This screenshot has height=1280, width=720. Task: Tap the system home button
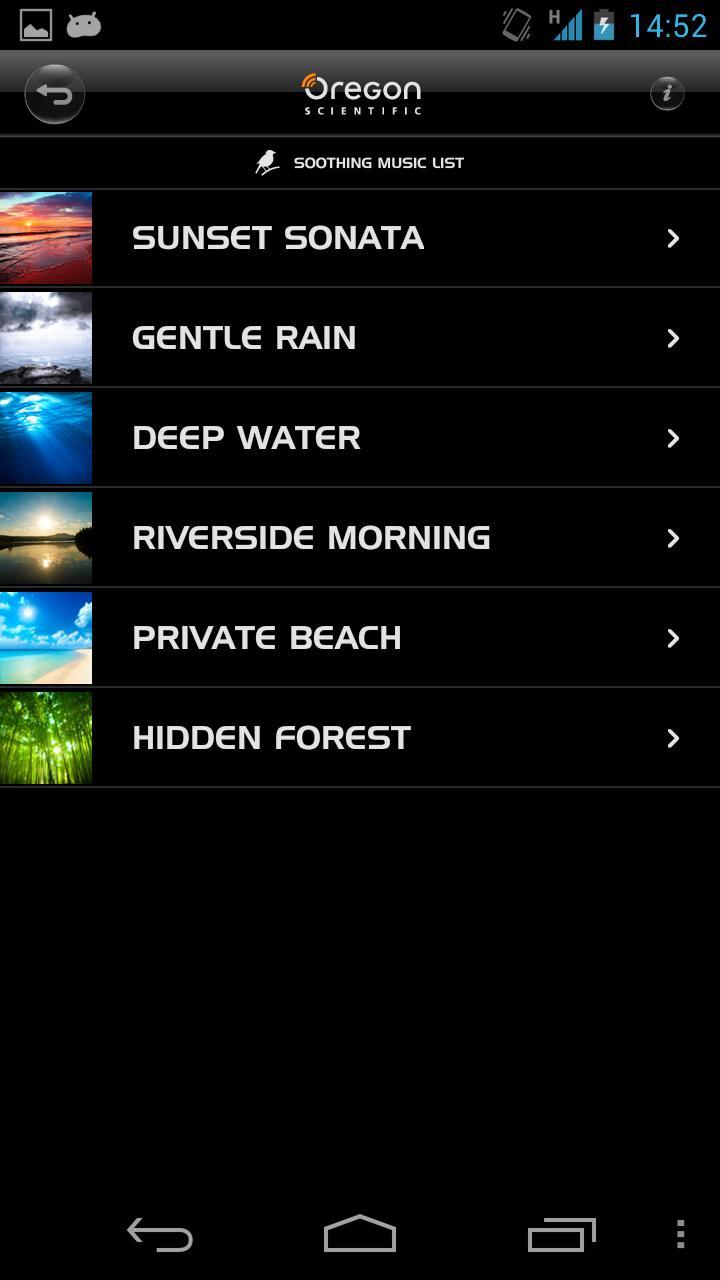360,1234
